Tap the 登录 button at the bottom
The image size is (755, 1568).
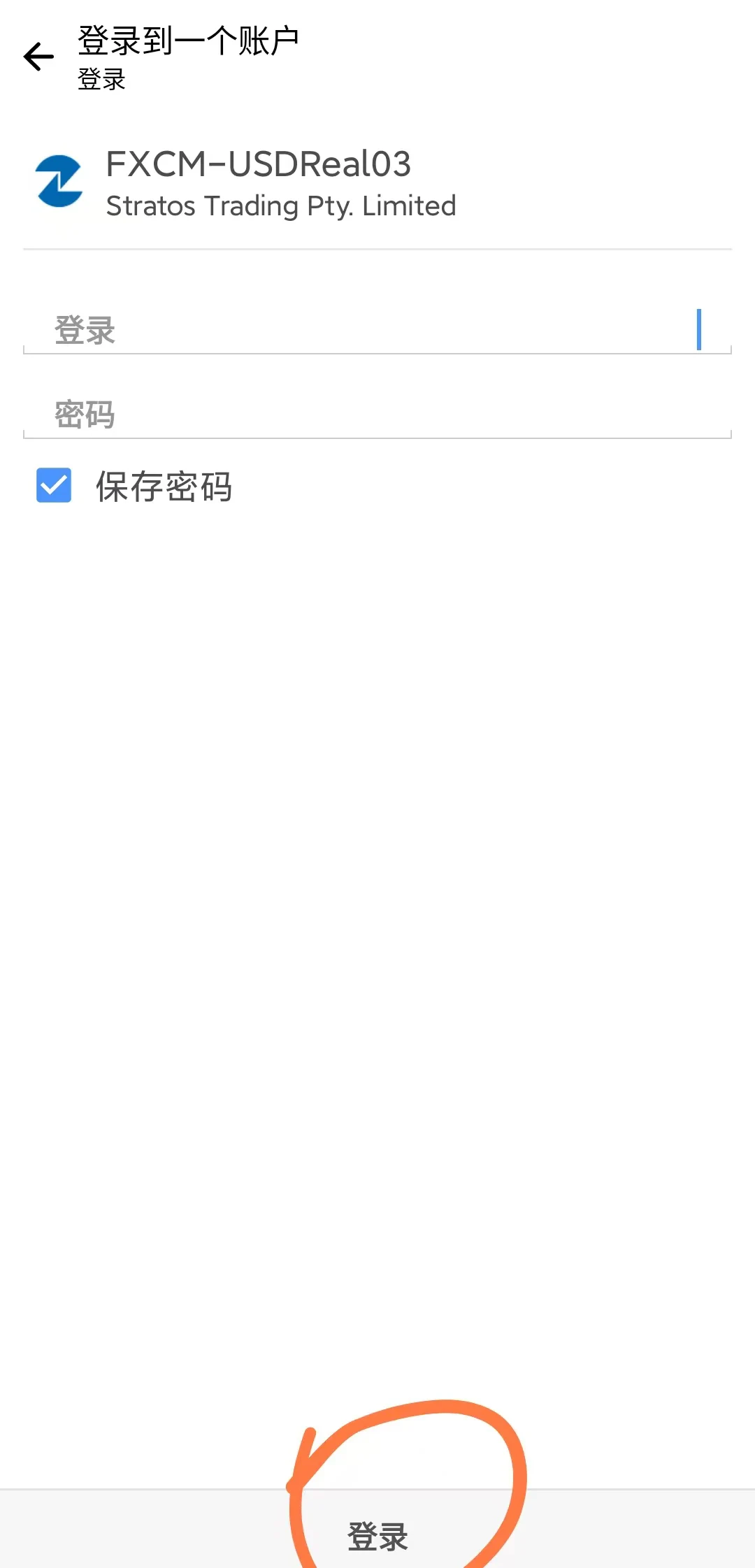pyautogui.click(x=377, y=1536)
